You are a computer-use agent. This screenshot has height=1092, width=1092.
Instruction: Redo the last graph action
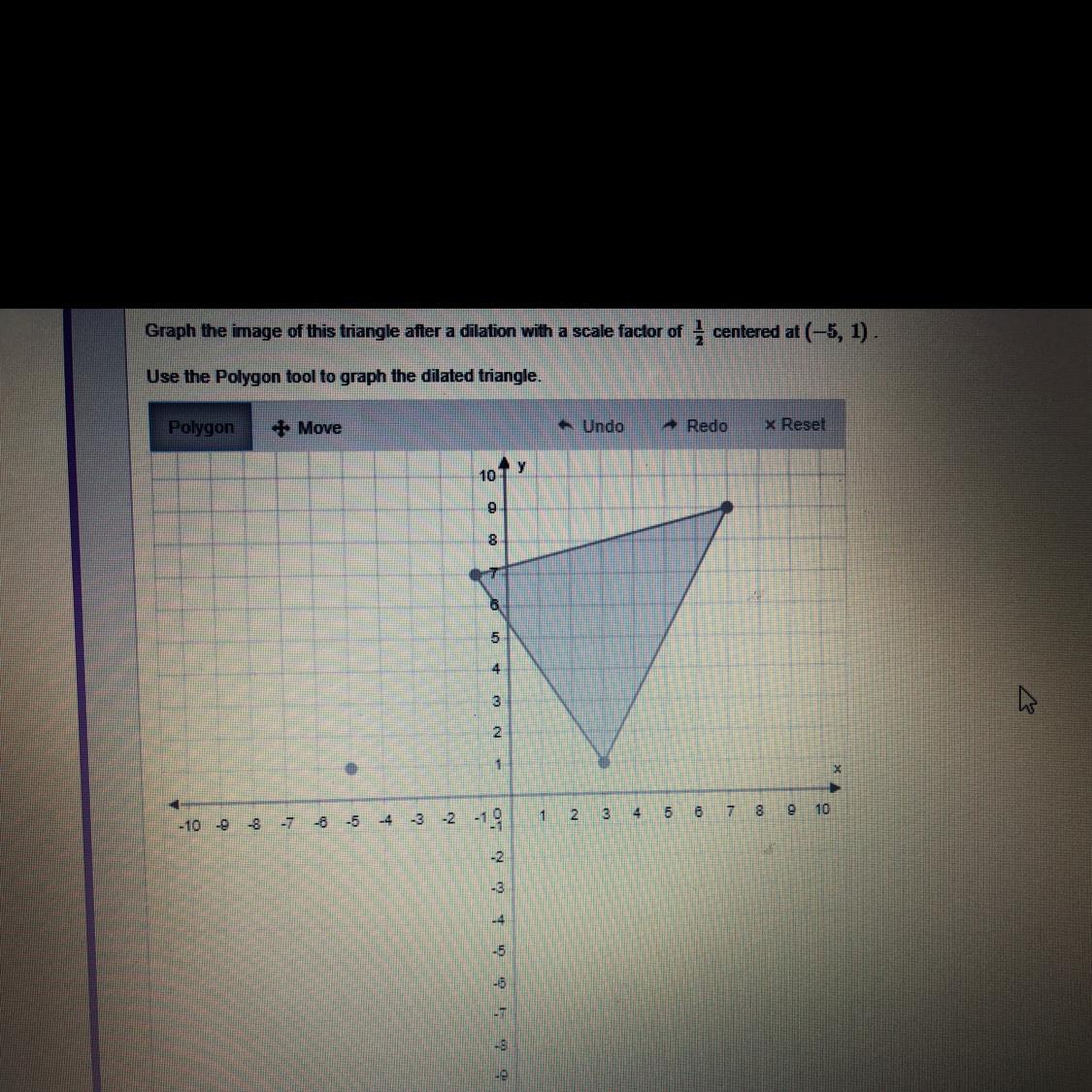(694, 425)
